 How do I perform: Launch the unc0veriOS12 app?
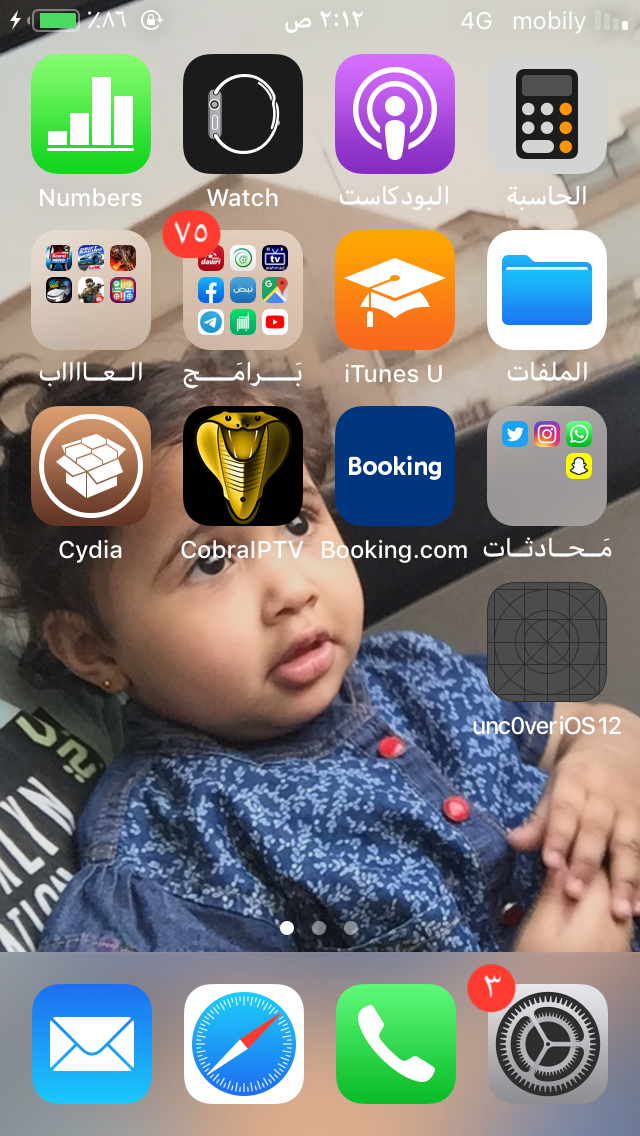[547, 642]
